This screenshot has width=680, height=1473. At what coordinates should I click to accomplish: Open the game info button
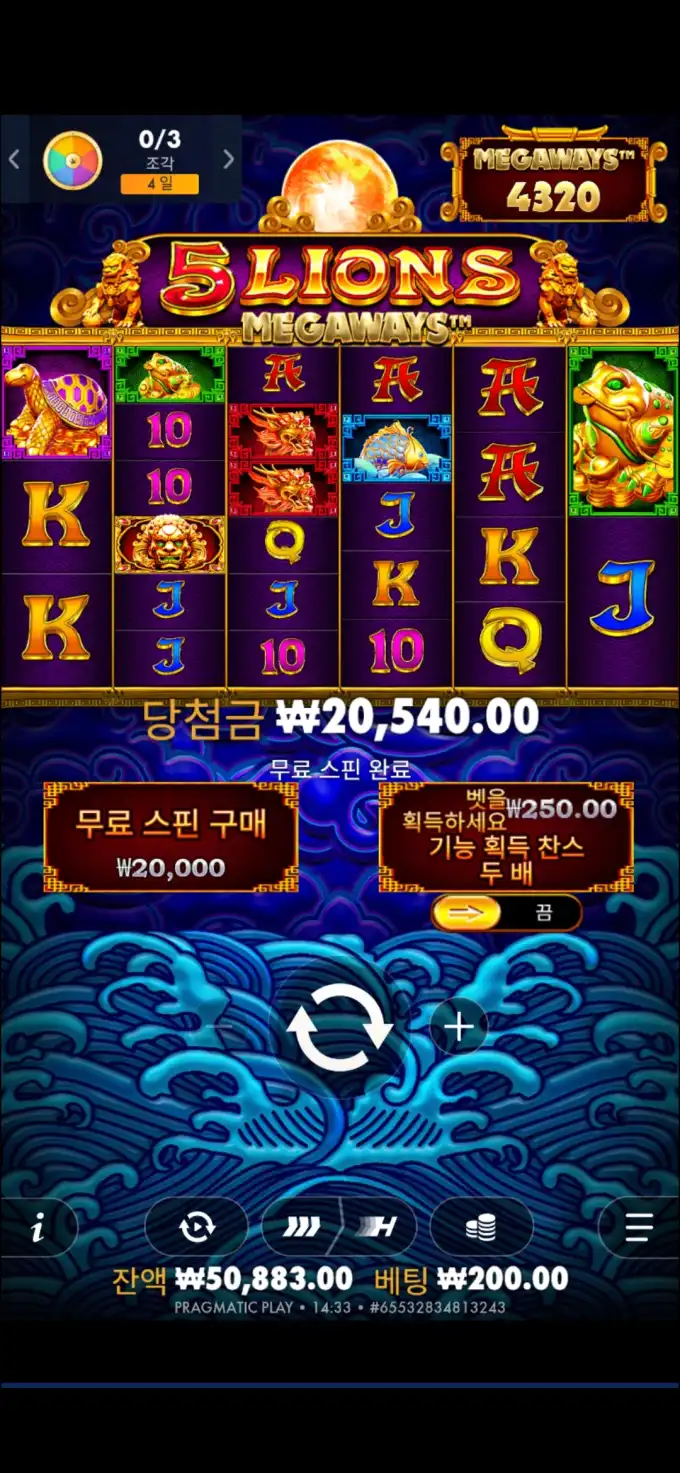(x=38, y=1227)
